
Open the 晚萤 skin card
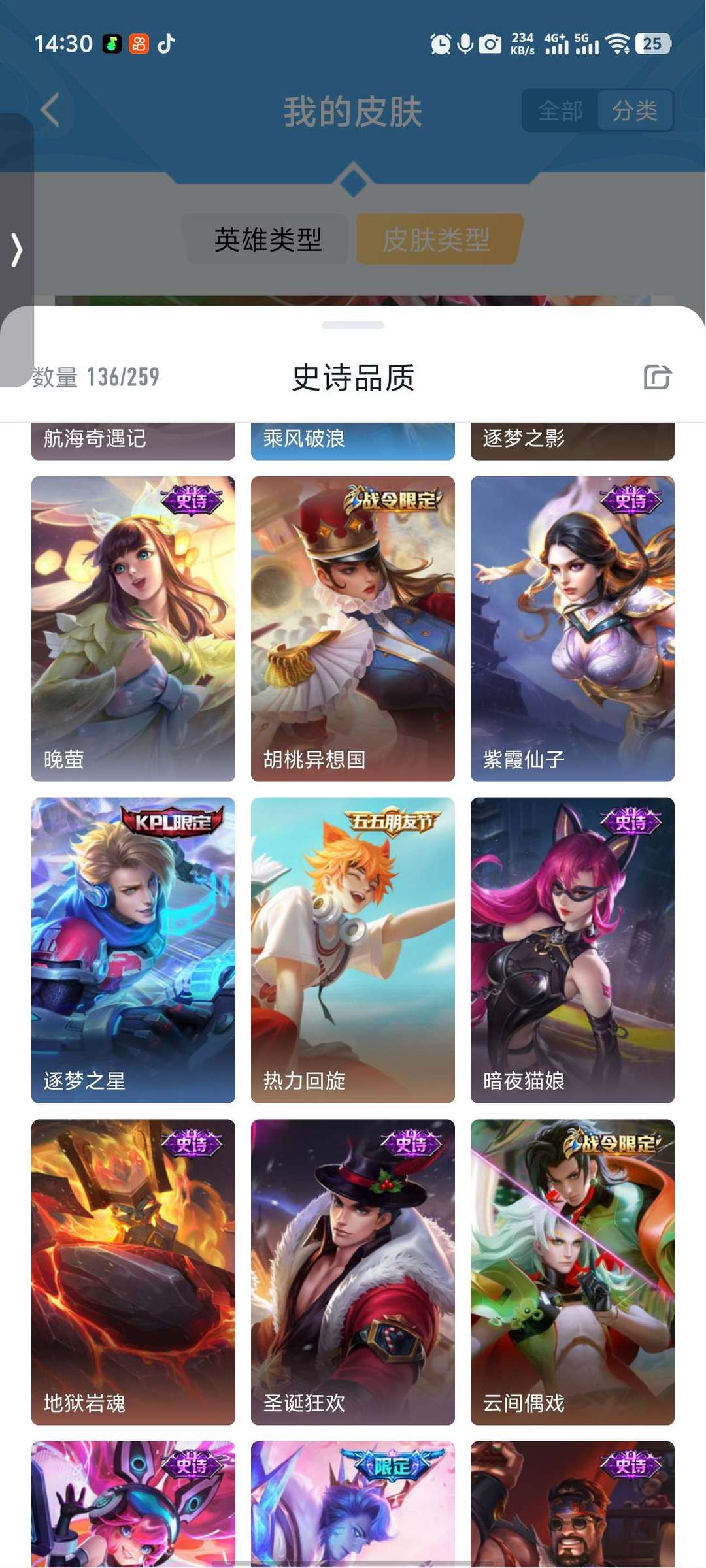pyautogui.click(x=133, y=629)
